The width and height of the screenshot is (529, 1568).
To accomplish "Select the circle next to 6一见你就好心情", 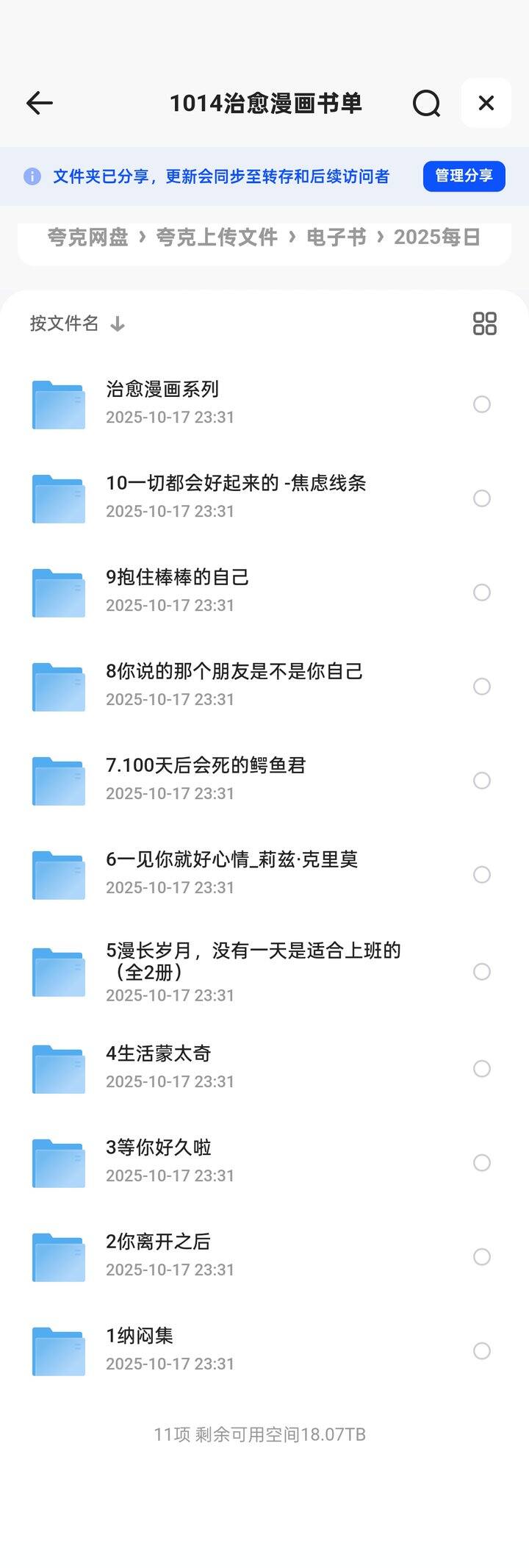I will point(483,875).
